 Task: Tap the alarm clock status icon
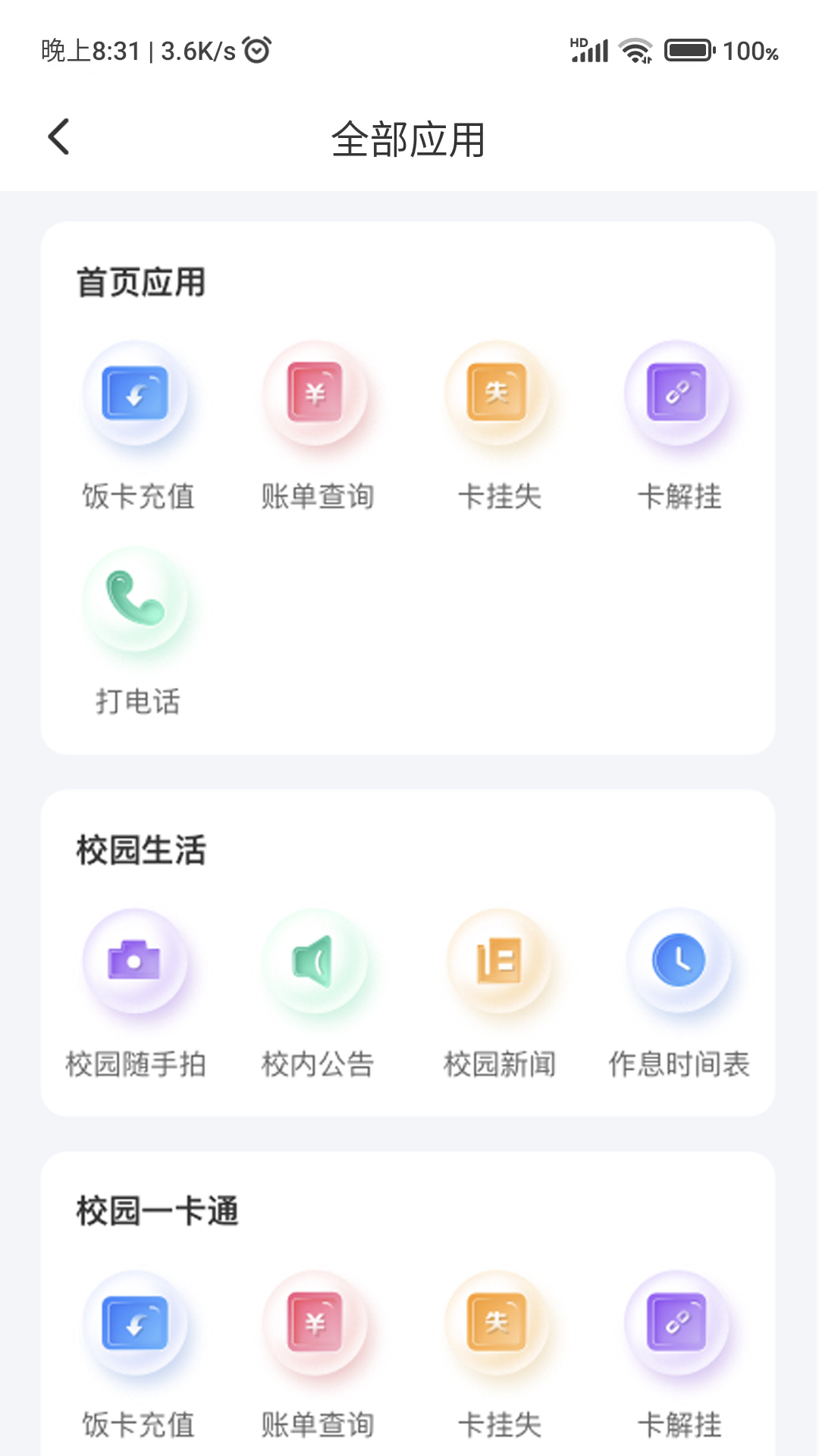[257, 50]
